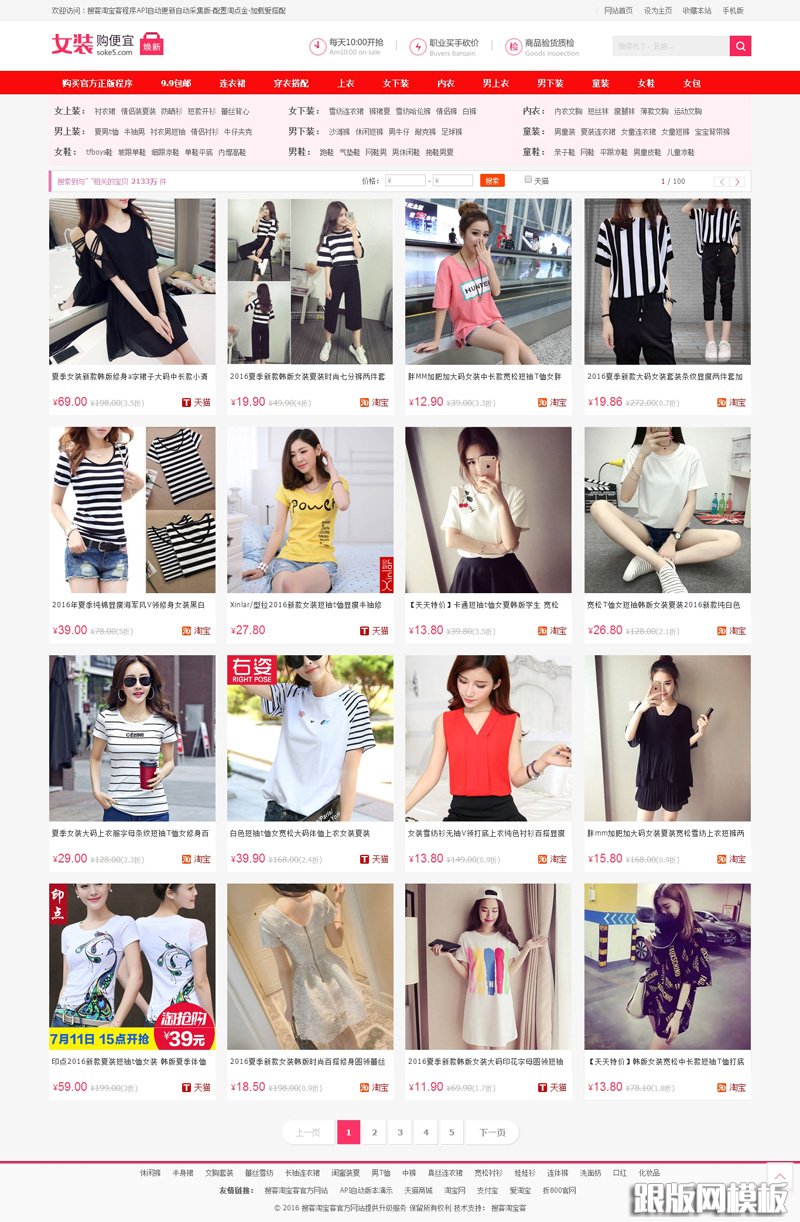Open the 网站首页 link at the top
Viewport: 800px width, 1222px height.
click(x=618, y=10)
